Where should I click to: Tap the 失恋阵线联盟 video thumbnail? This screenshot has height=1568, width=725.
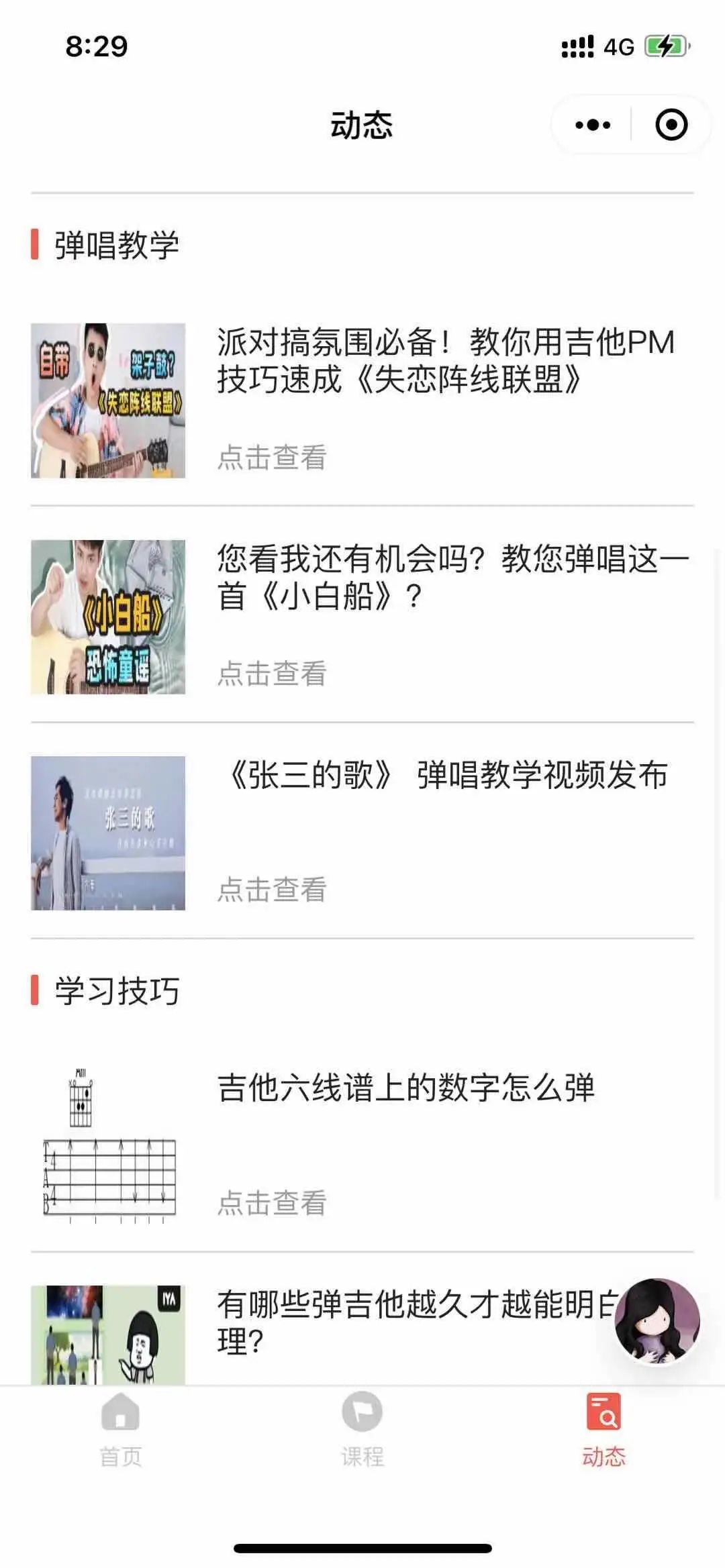click(x=109, y=401)
